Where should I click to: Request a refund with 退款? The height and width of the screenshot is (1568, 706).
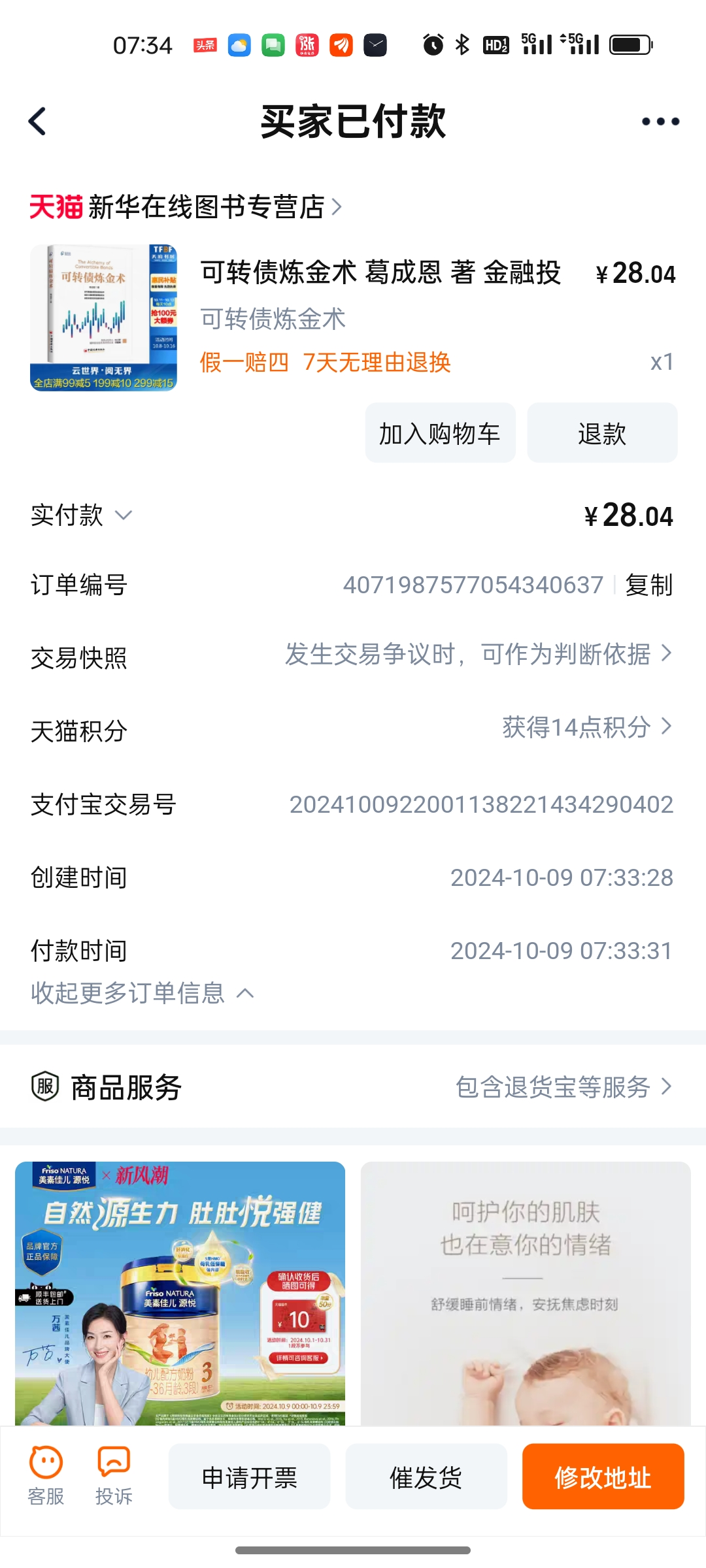[x=602, y=433]
